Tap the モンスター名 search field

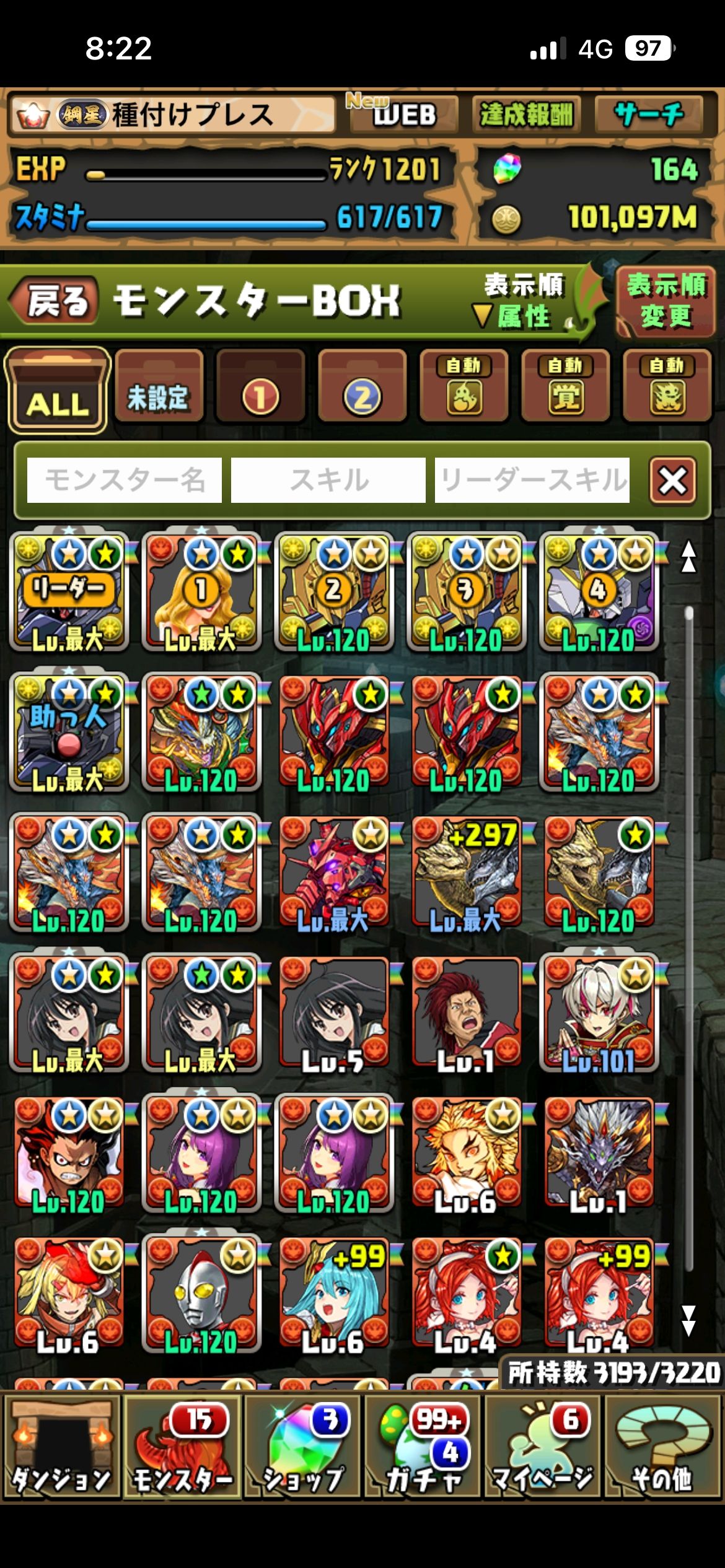click(124, 480)
